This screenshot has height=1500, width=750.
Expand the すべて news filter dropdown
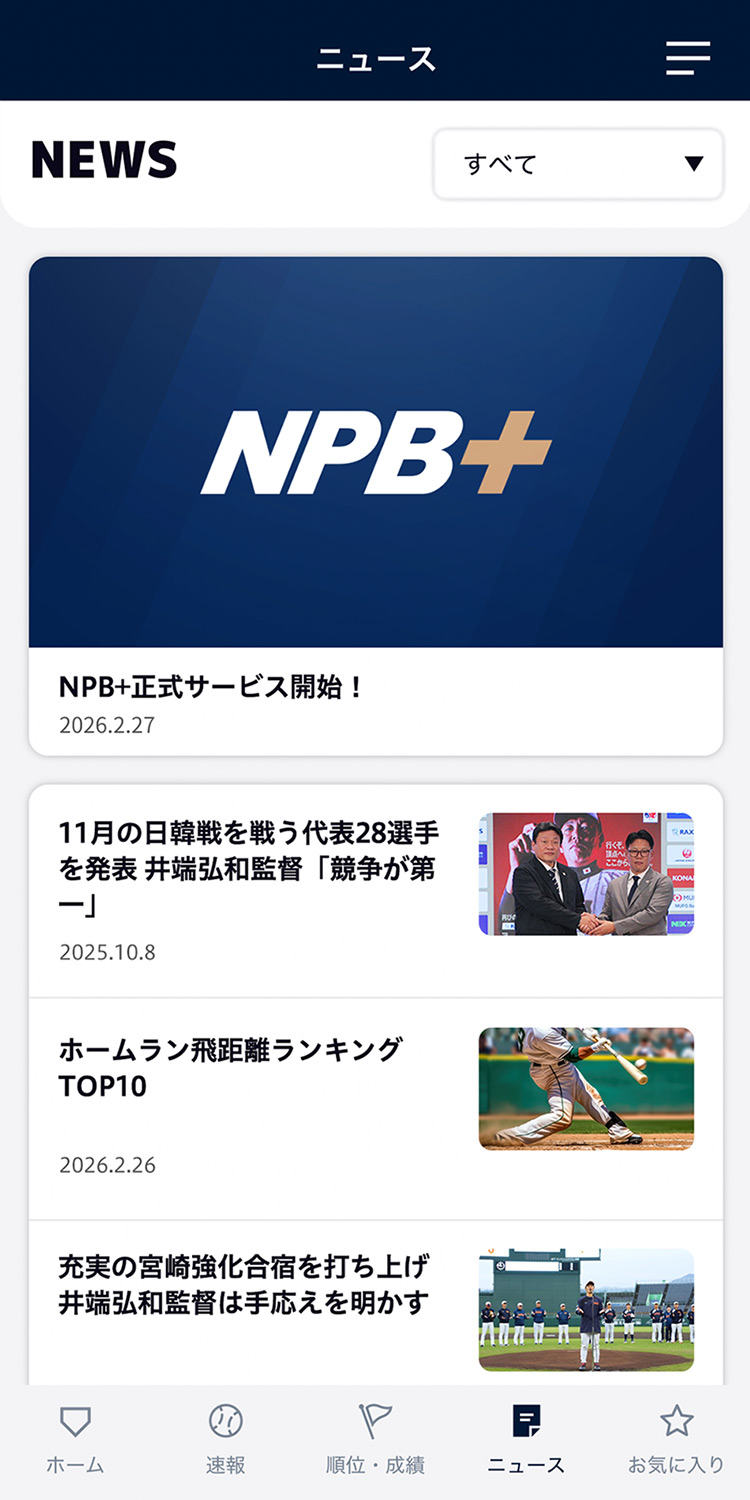coord(578,164)
